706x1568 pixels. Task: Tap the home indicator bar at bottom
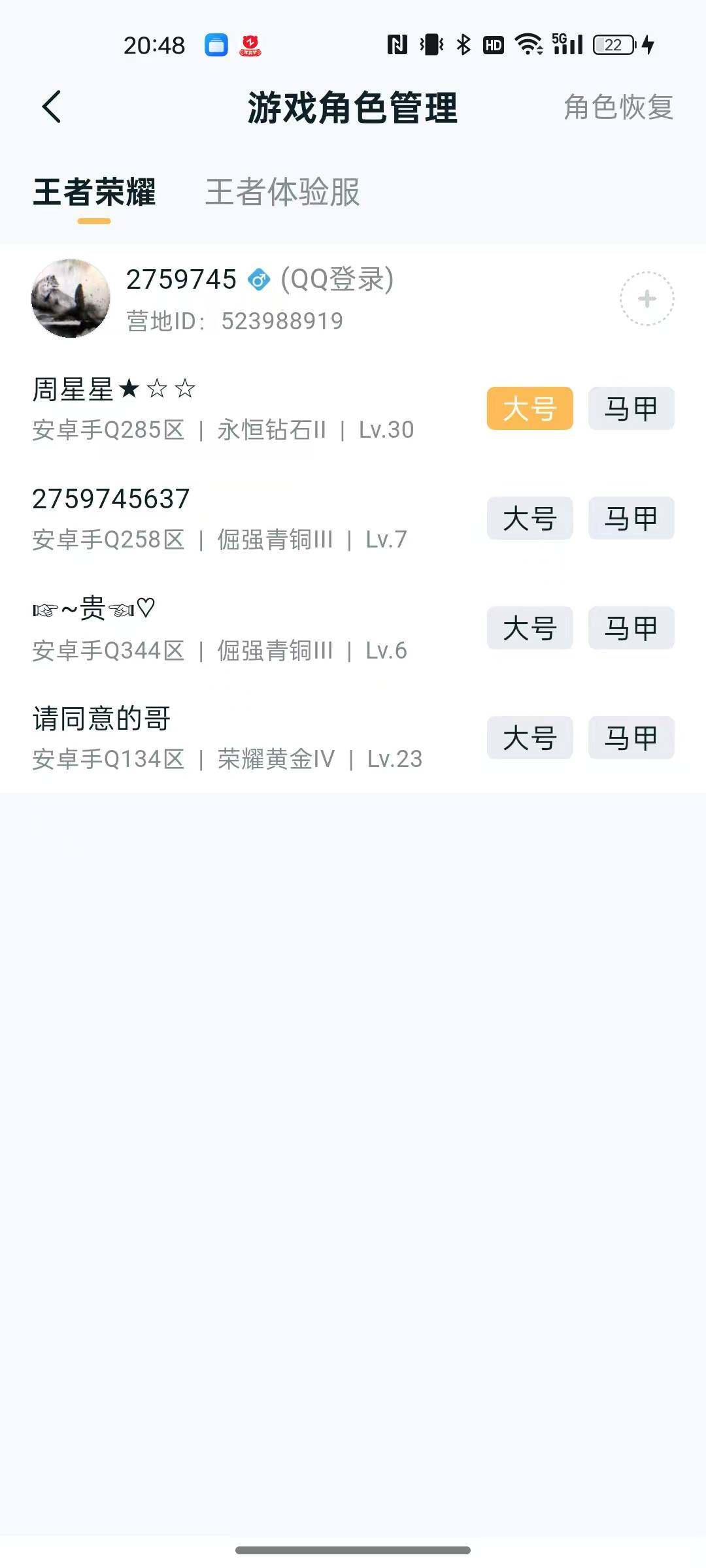click(353, 1550)
